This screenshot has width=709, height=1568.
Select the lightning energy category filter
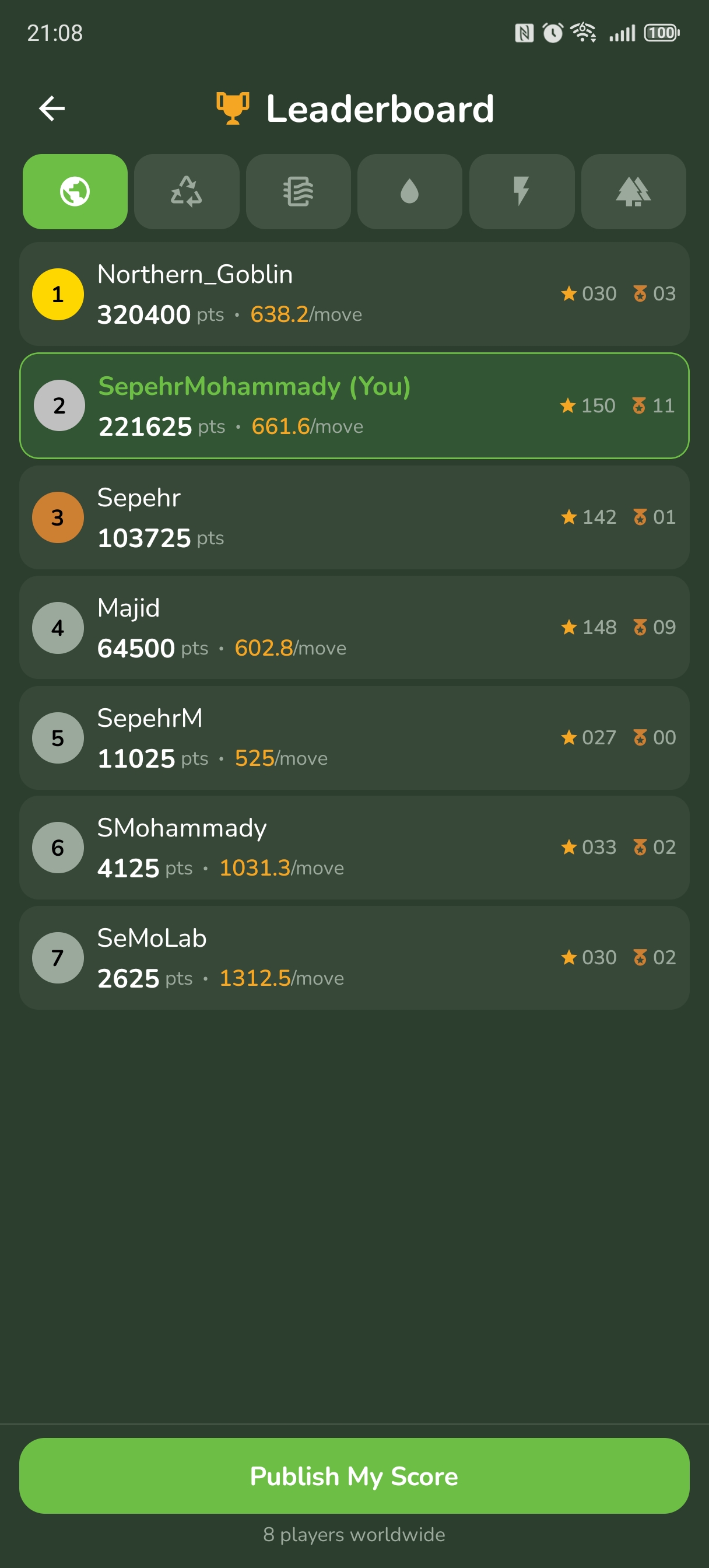pyautogui.click(x=521, y=192)
